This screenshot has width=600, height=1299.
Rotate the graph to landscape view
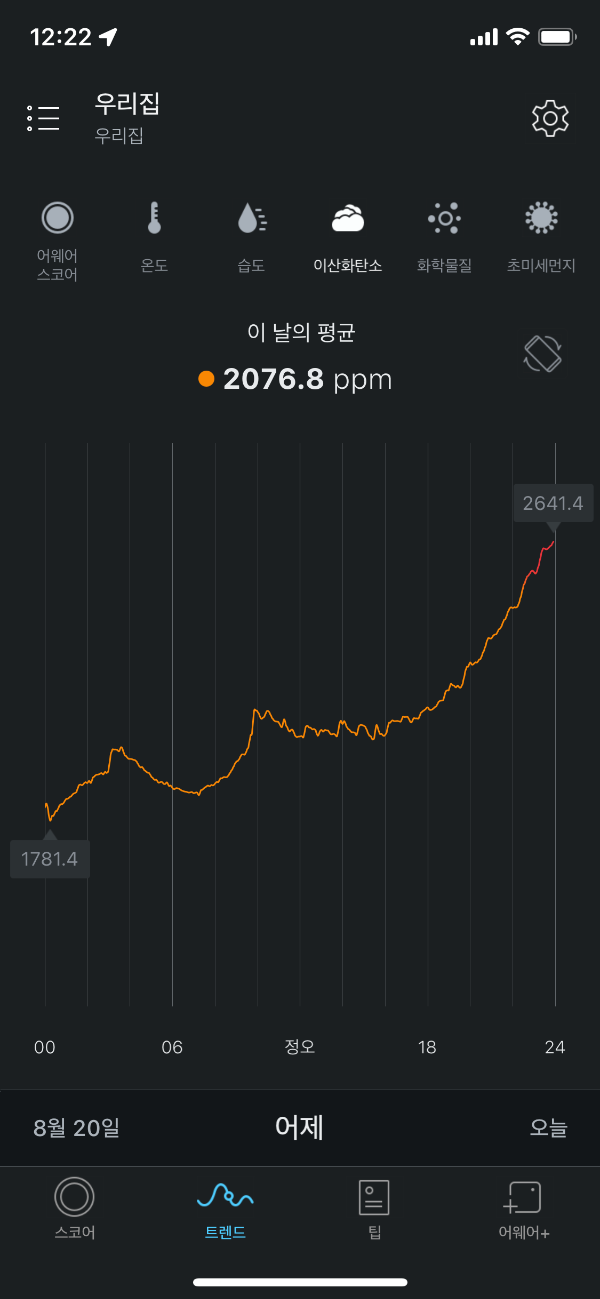click(x=543, y=354)
